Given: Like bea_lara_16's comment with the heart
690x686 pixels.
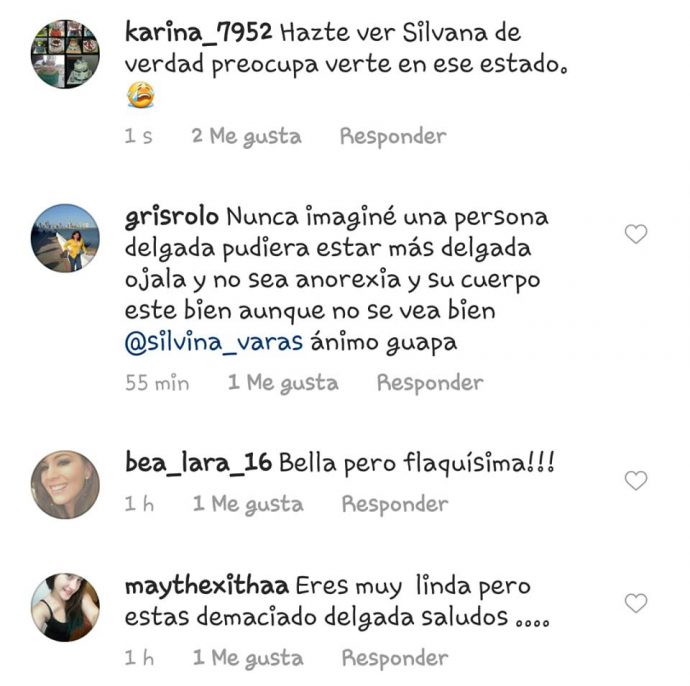Looking at the screenshot, I should (635, 481).
